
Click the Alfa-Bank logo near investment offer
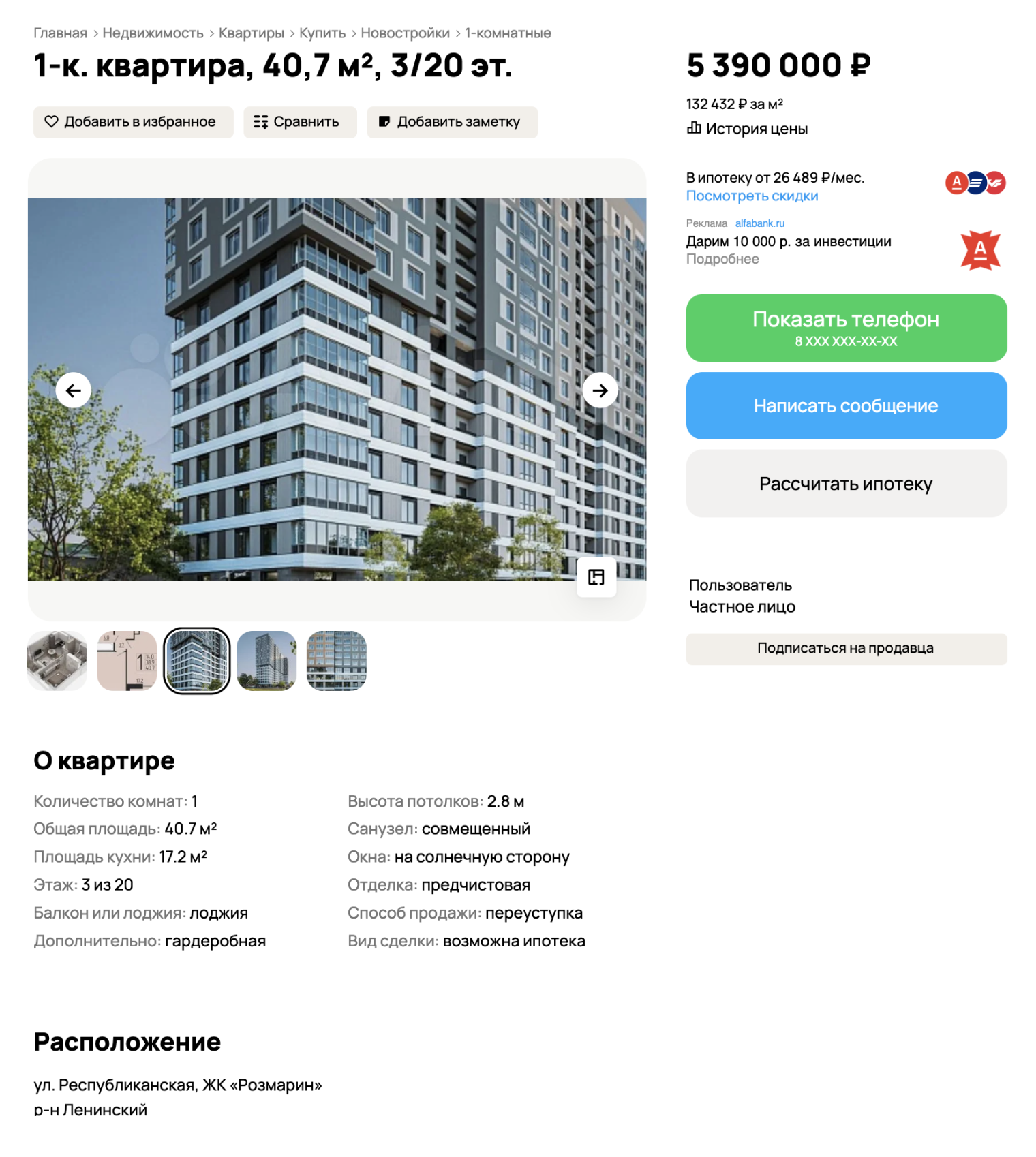(x=979, y=249)
